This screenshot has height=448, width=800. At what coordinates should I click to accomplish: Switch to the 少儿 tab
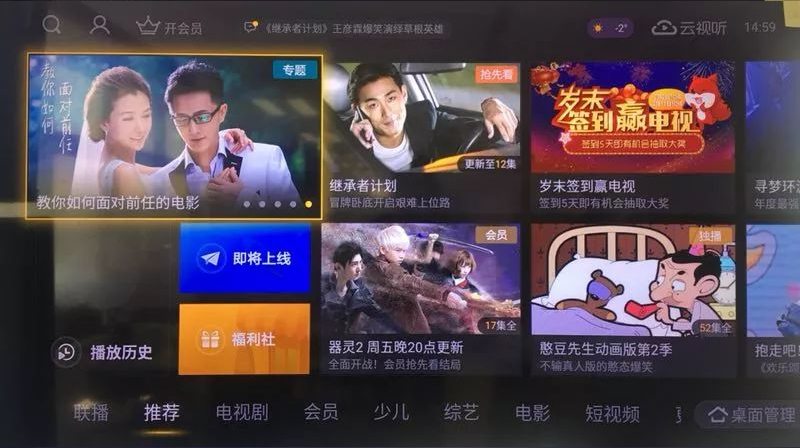(391, 412)
